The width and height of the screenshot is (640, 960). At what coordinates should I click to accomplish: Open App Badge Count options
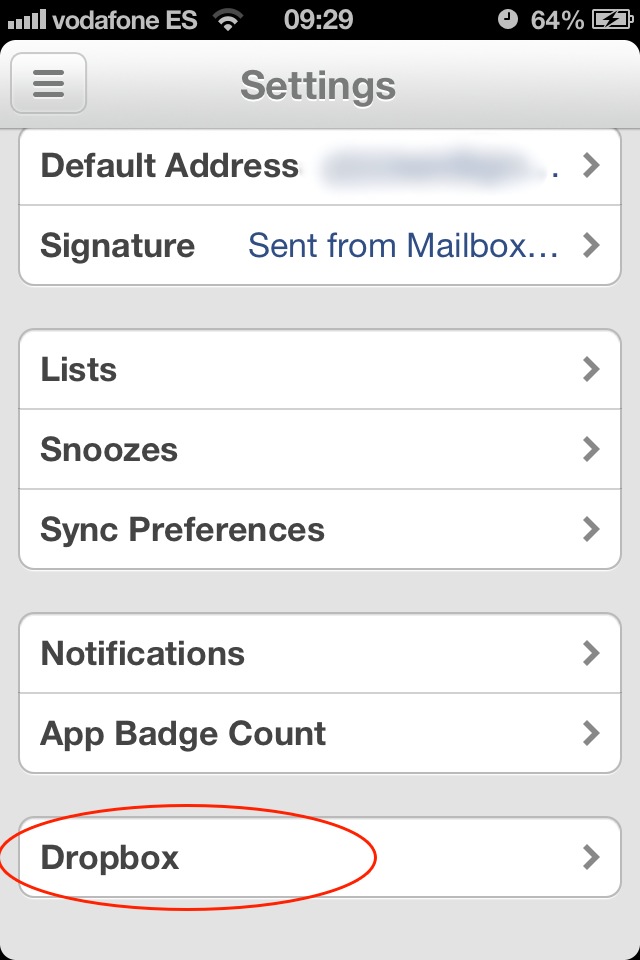320,733
